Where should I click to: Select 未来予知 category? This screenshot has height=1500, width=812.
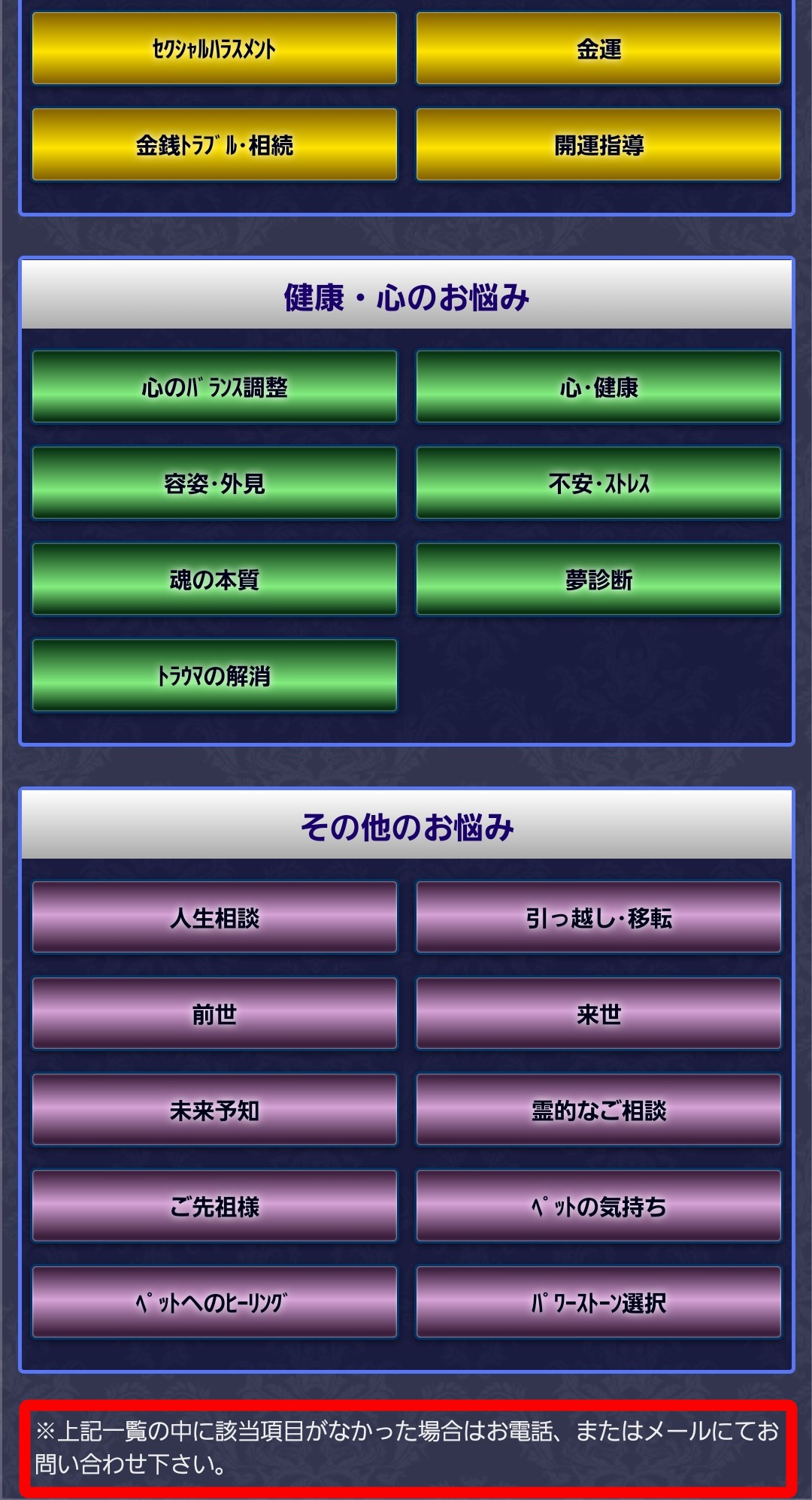click(214, 1110)
